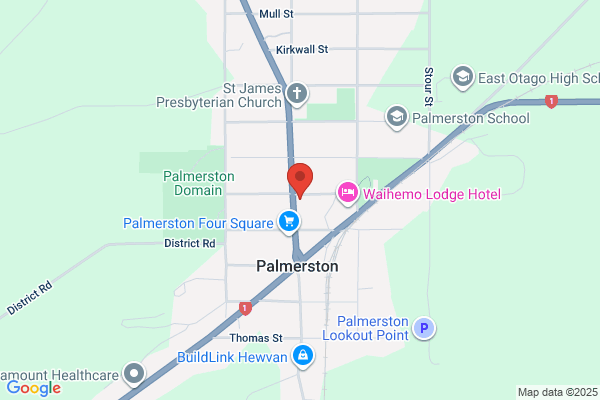Open the East Otago High School marker

pyautogui.click(x=463, y=78)
